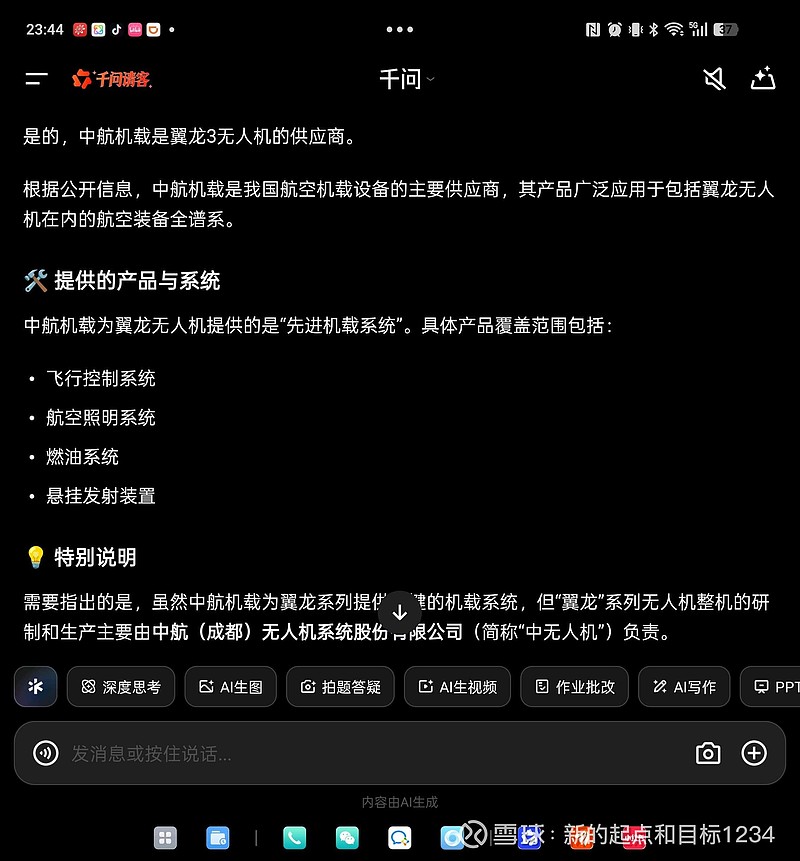Tap the camera icon in the message bar
800x861 pixels.
pos(708,754)
